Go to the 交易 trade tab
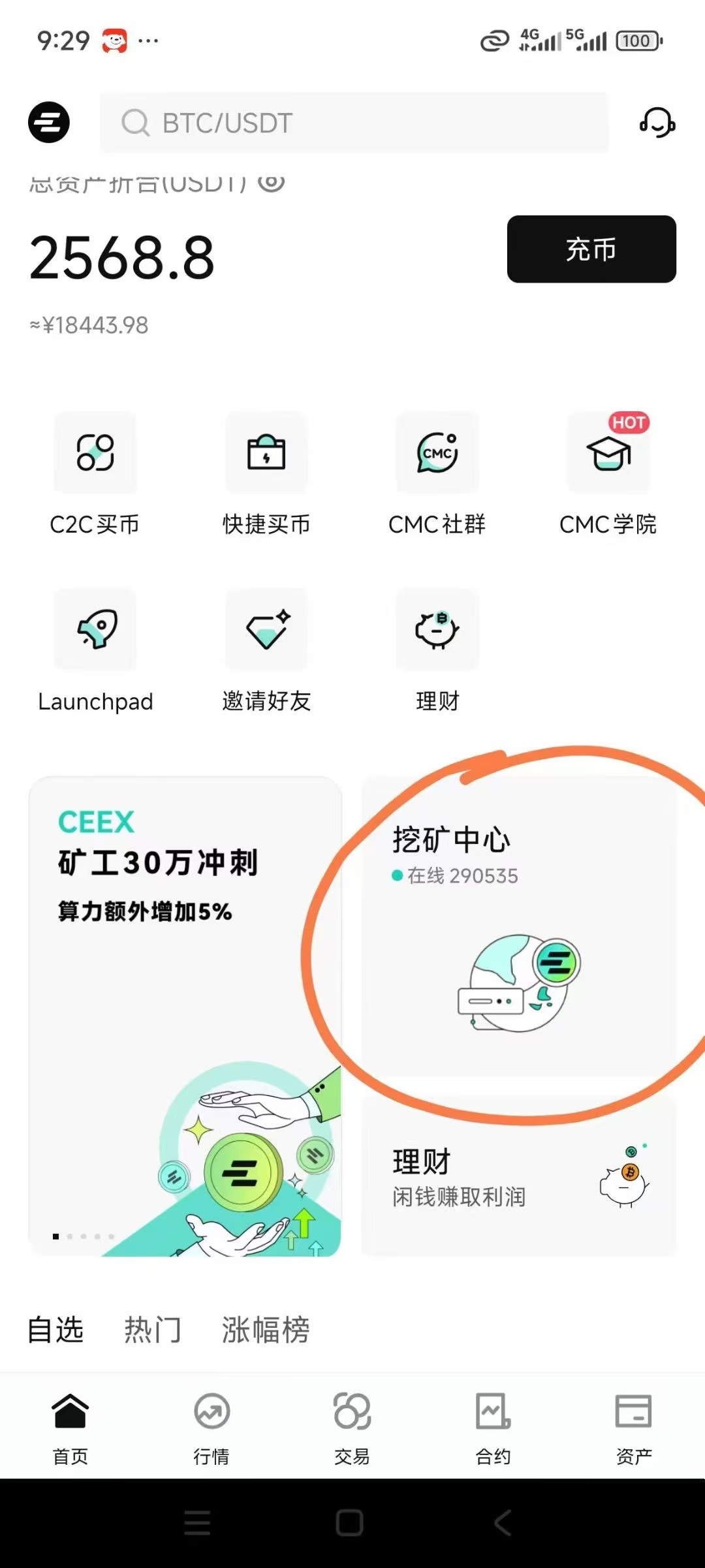The width and height of the screenshot is (705, 1568). point(352,1427)
